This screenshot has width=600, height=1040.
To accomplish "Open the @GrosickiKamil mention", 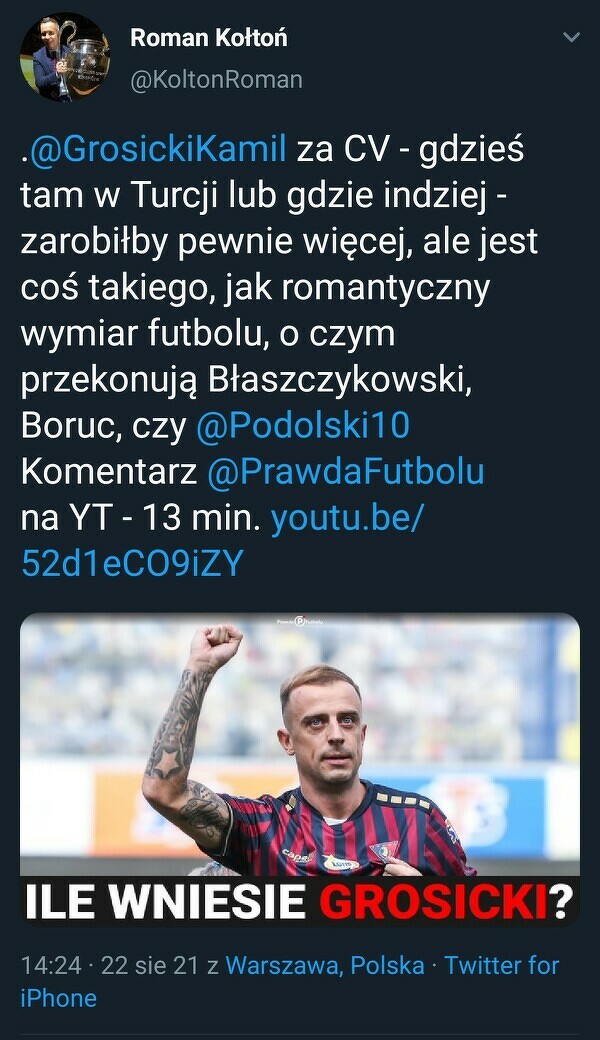I will pos(159,152).
